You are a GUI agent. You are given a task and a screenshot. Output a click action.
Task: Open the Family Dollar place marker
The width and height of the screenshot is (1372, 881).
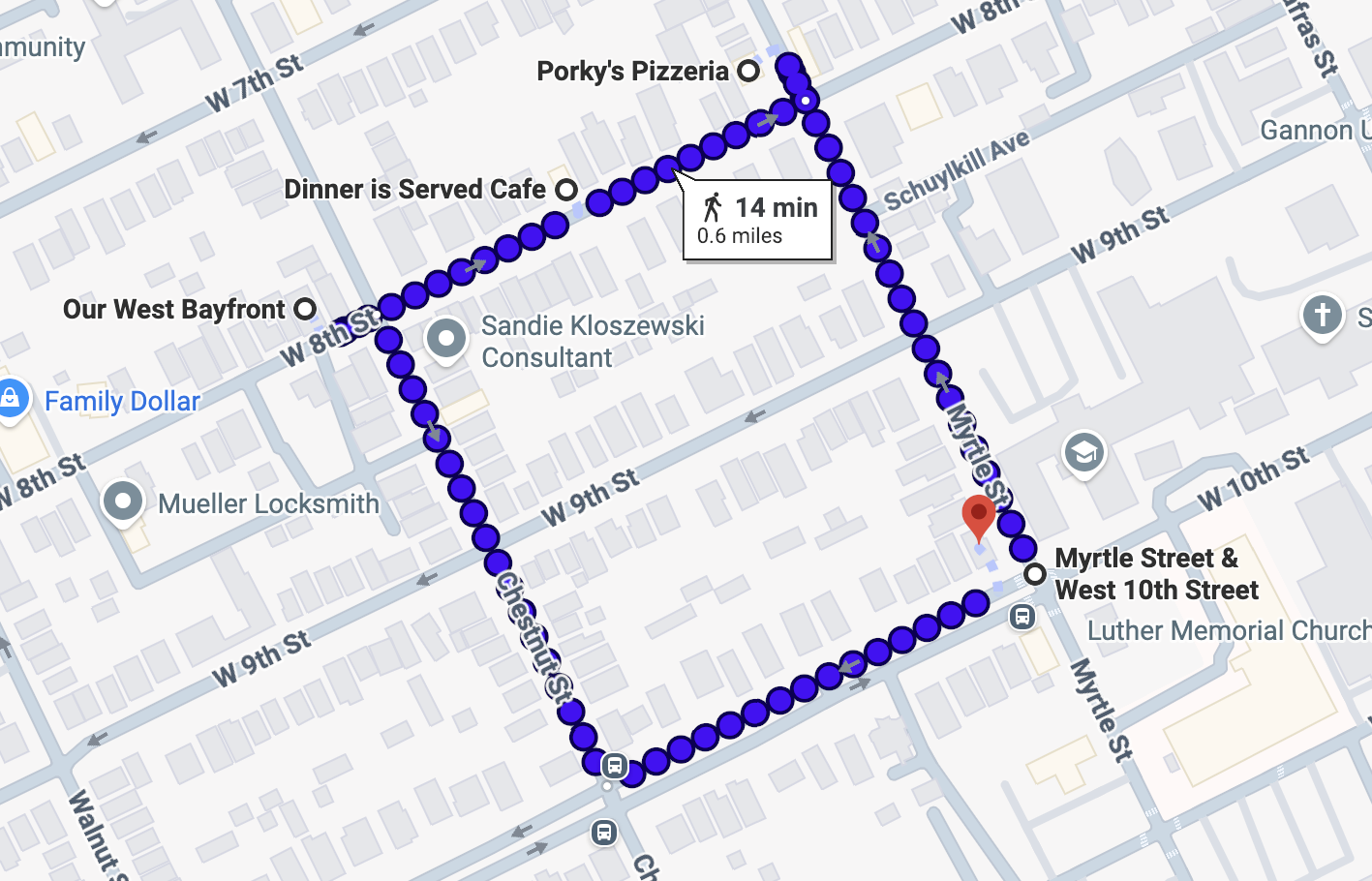12,398
